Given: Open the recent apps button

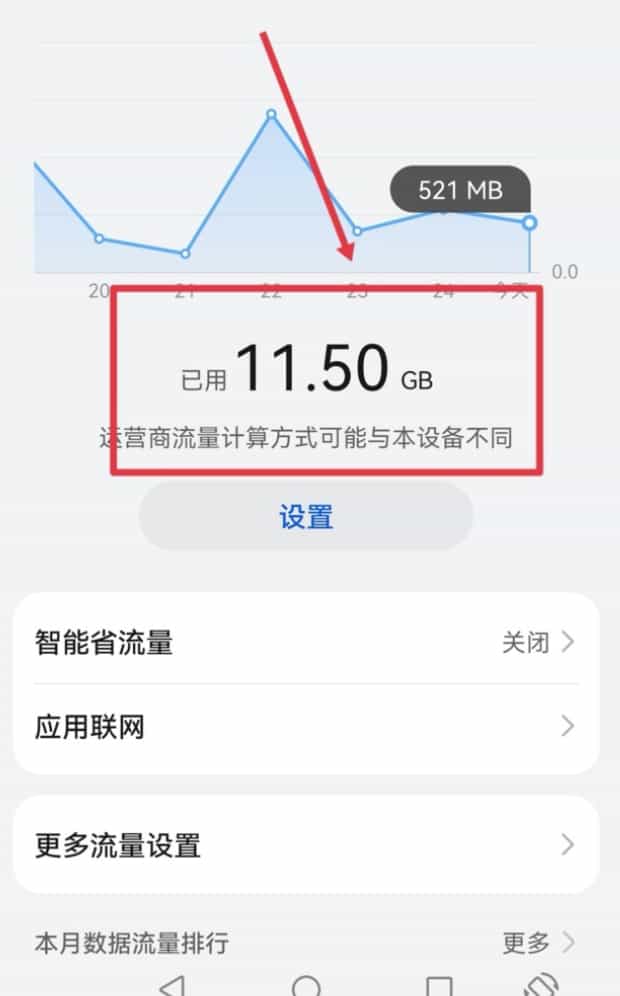Looking at the screenshot, I should click(x=438, y=985).
